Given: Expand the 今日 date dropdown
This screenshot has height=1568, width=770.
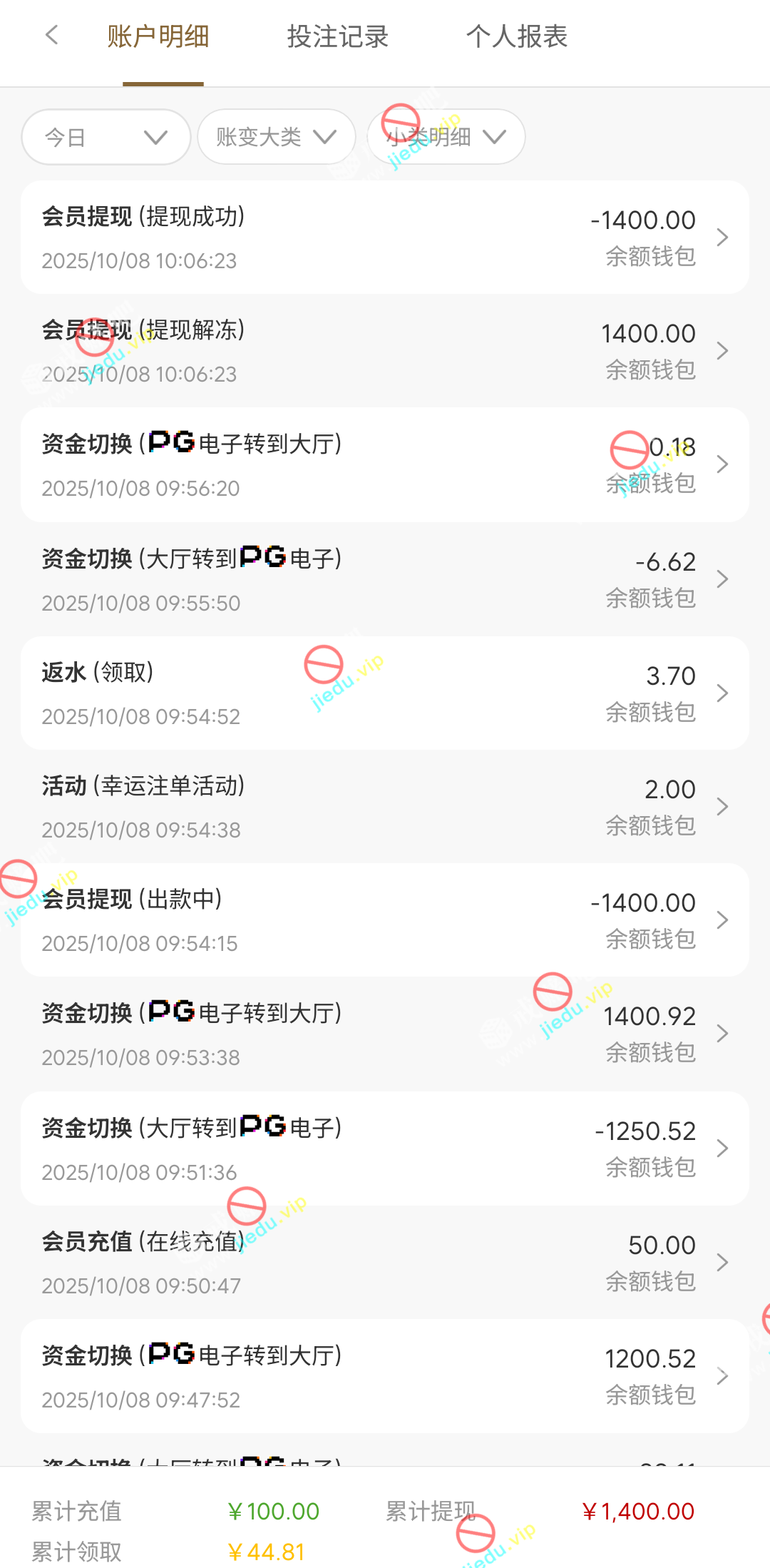Looking at the screenshot, I should click(x=106, y=137).
